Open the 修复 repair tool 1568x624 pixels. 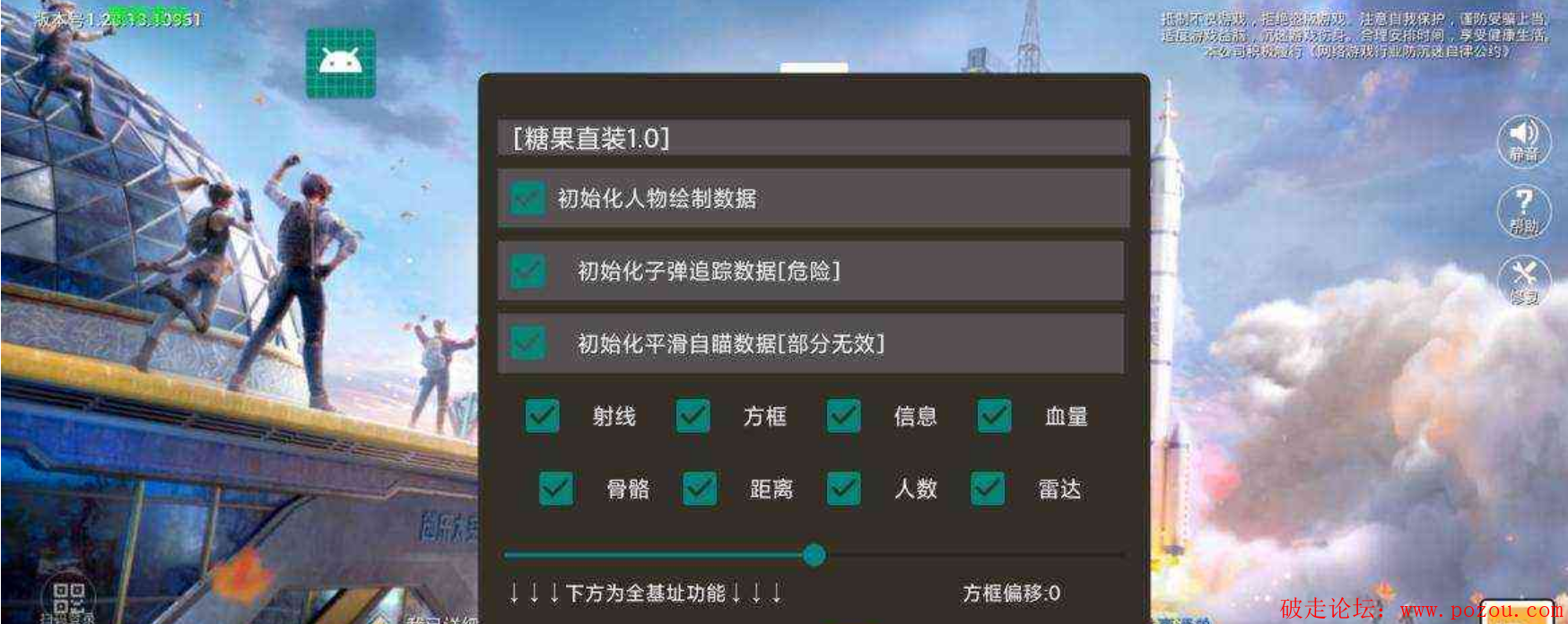click(x=1524, y=280)
